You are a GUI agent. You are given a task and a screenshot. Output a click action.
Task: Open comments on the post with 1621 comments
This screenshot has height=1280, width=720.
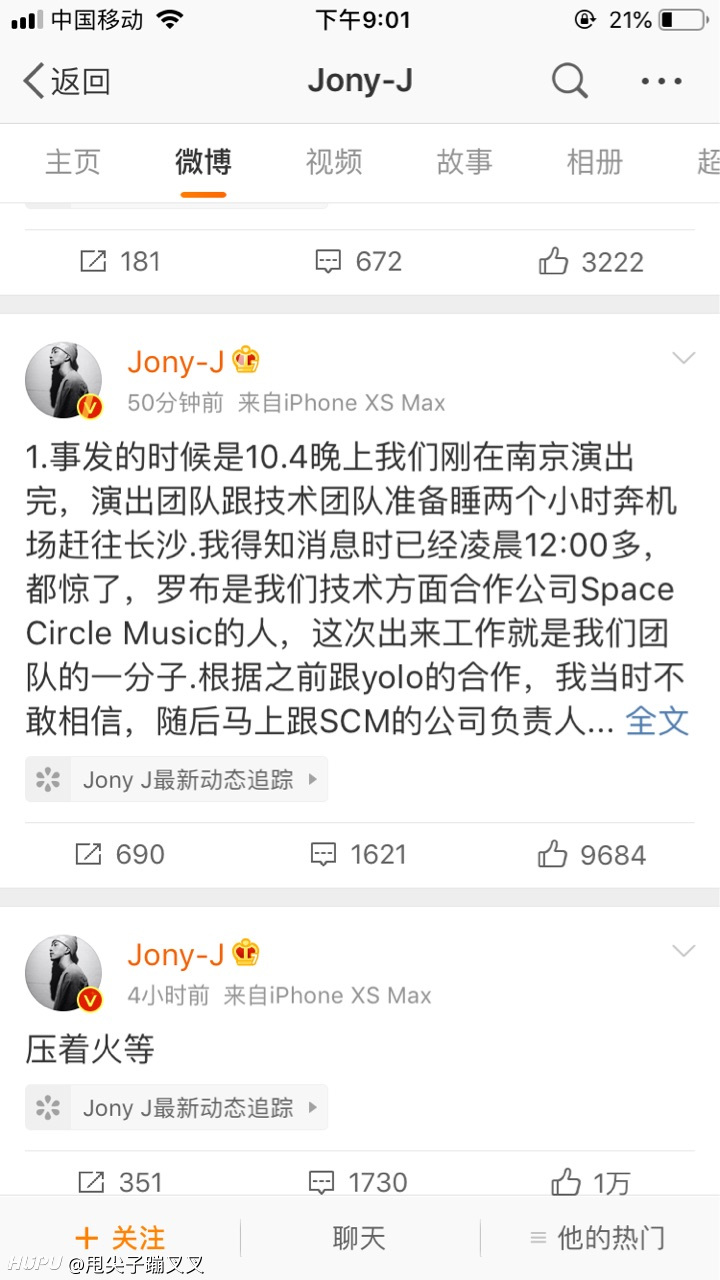pos(358,854)
